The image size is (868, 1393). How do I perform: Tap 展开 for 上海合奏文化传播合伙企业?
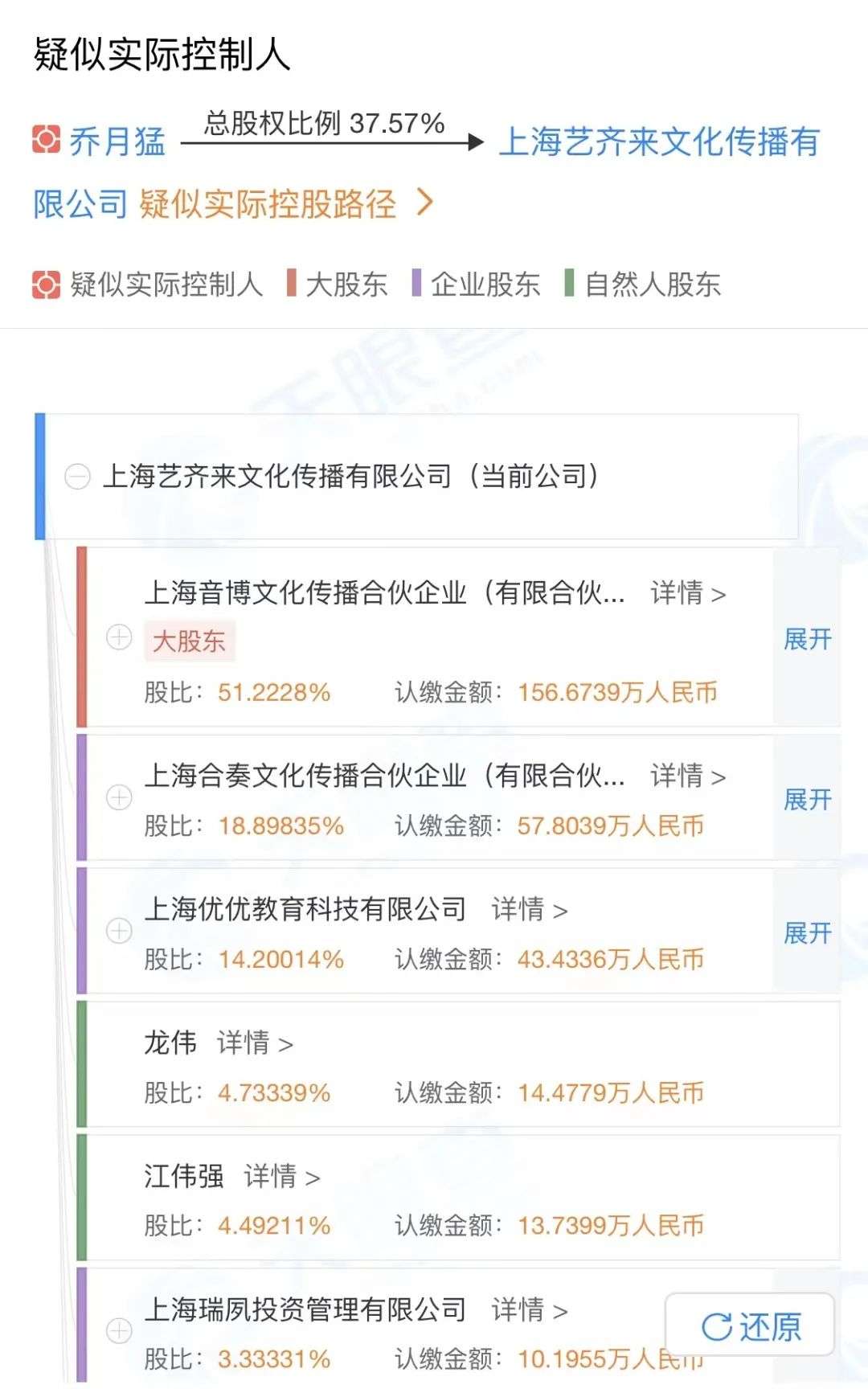click(807, 799)
